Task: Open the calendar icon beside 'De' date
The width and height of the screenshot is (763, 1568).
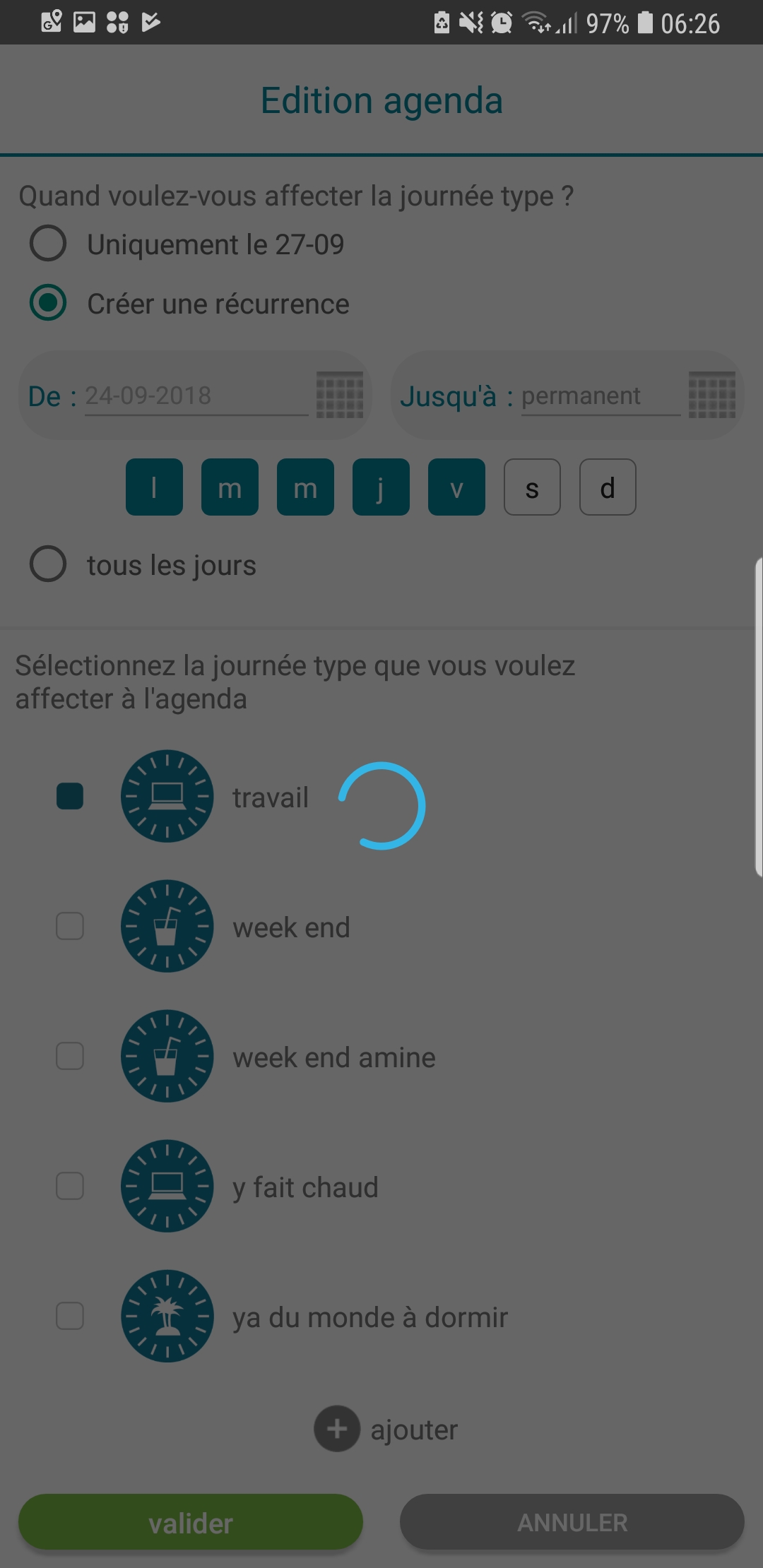Action: pos(339,395)
